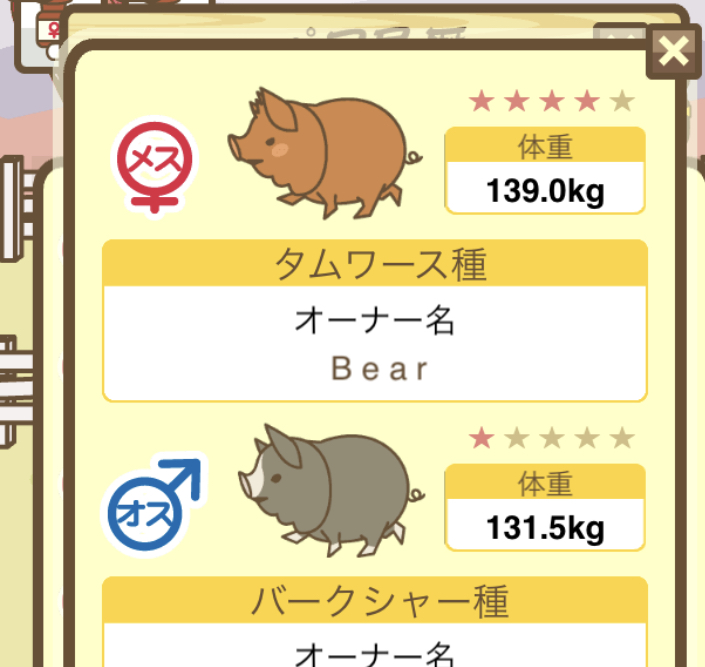Close the pig details dialog

pos(675,51)
